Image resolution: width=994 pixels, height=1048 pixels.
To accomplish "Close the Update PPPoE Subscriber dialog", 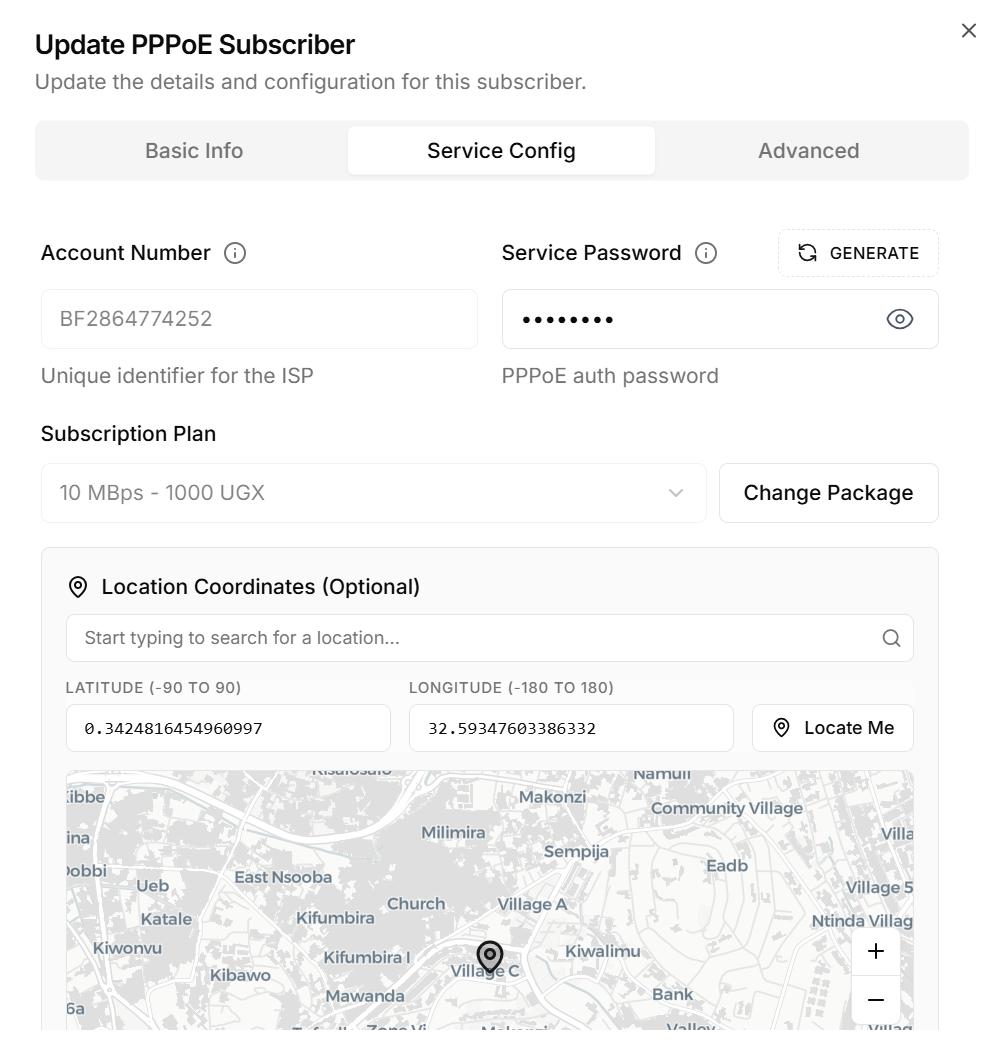I will click(x=968, y=31).
